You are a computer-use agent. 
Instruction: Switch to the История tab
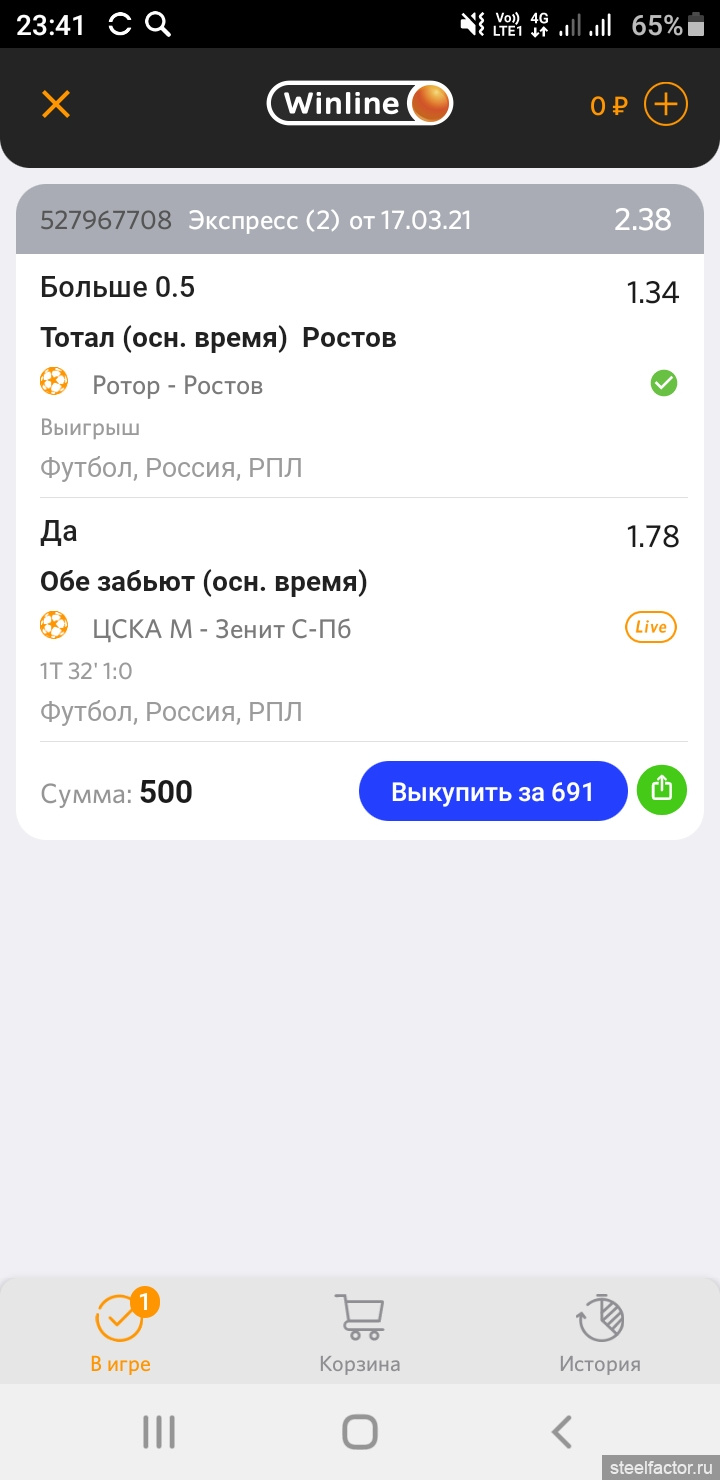[x=600, y=1332]
